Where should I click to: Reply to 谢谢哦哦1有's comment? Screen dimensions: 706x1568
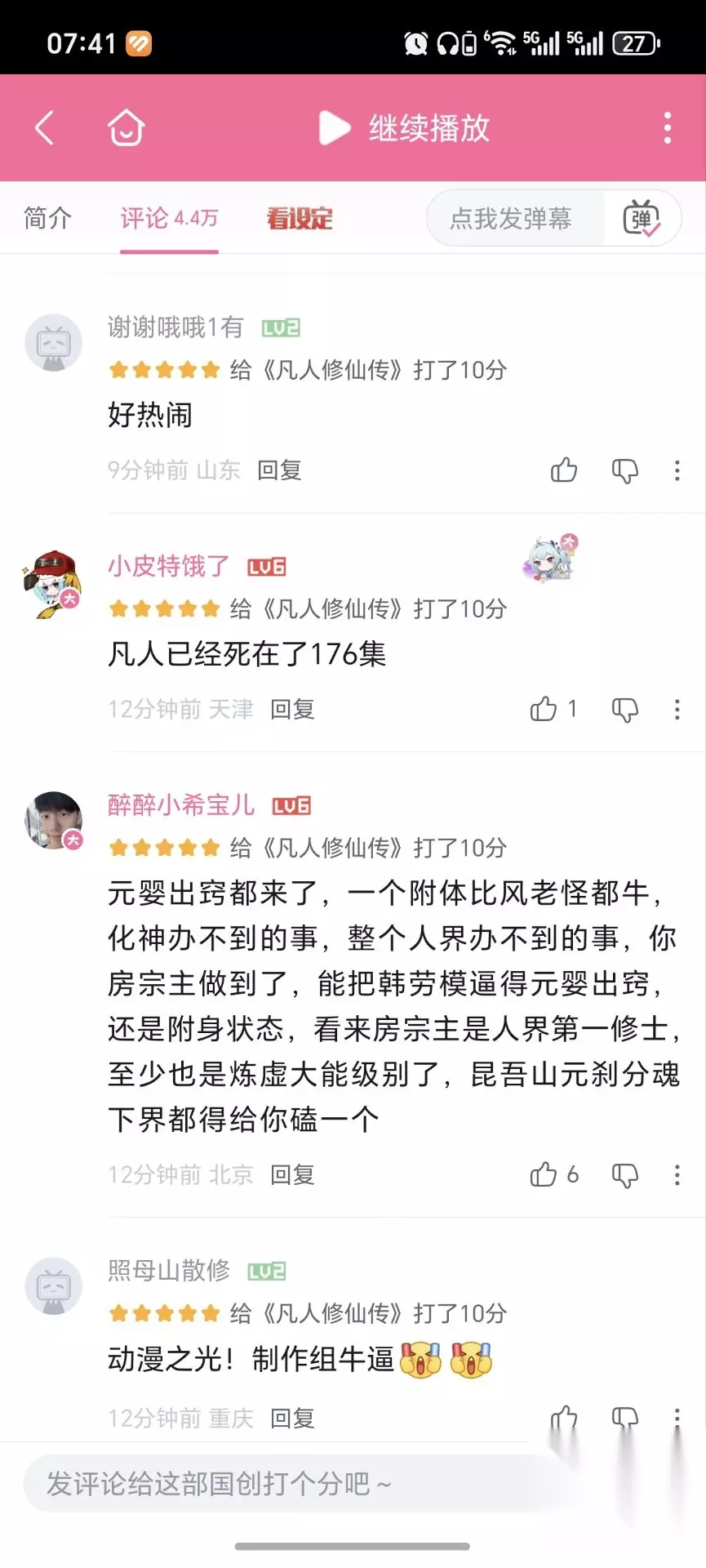click(x=280, y=470)
